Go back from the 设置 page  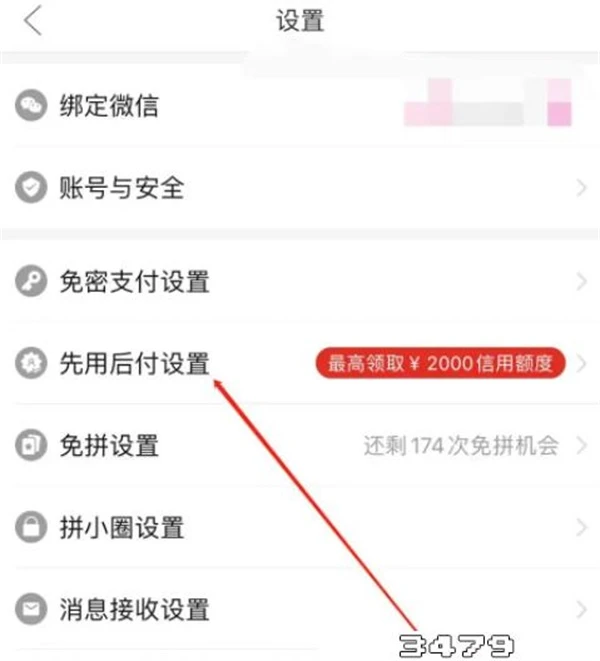(34, 22)
